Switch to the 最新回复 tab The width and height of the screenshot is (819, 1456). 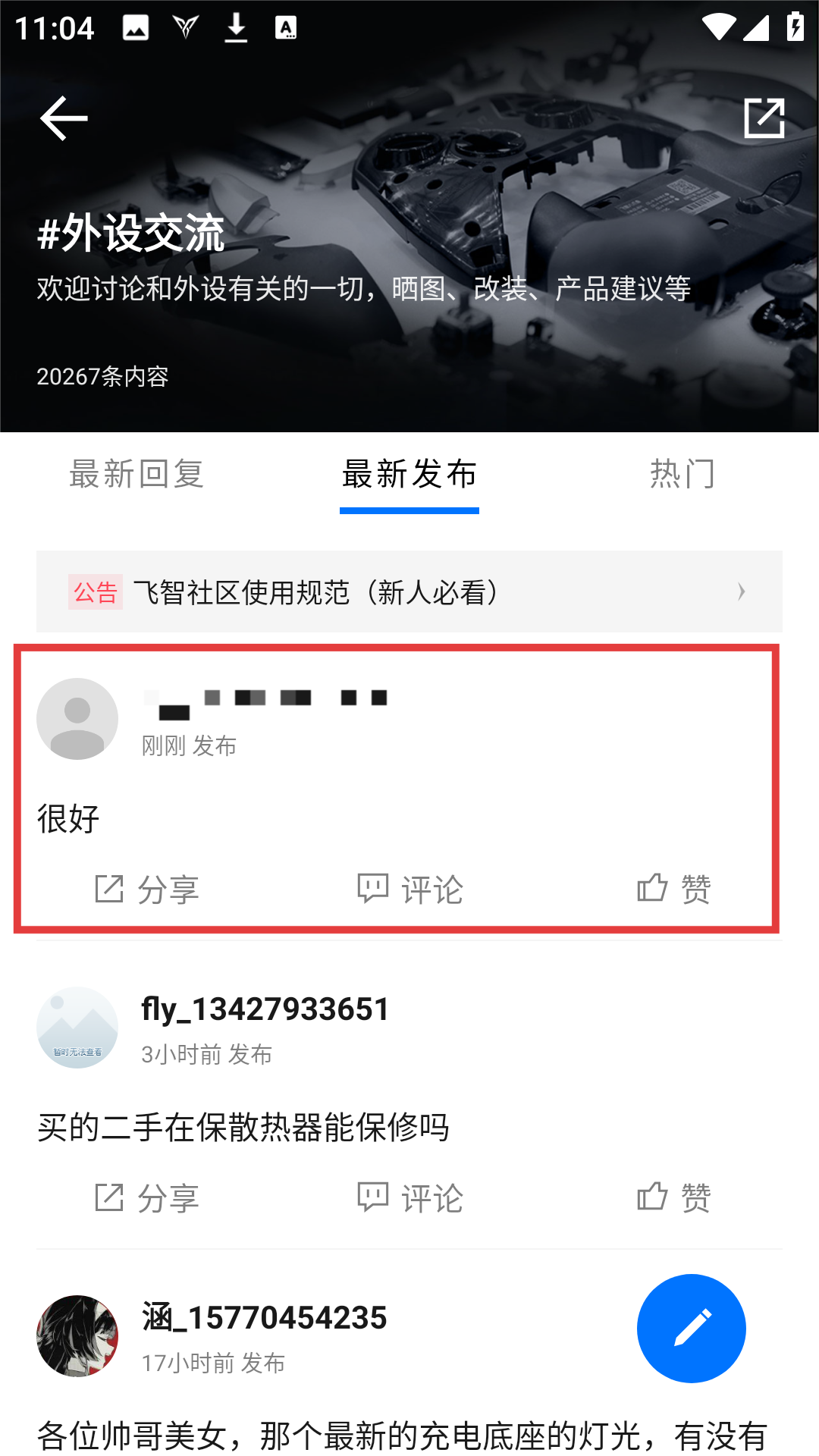[136, 475]
